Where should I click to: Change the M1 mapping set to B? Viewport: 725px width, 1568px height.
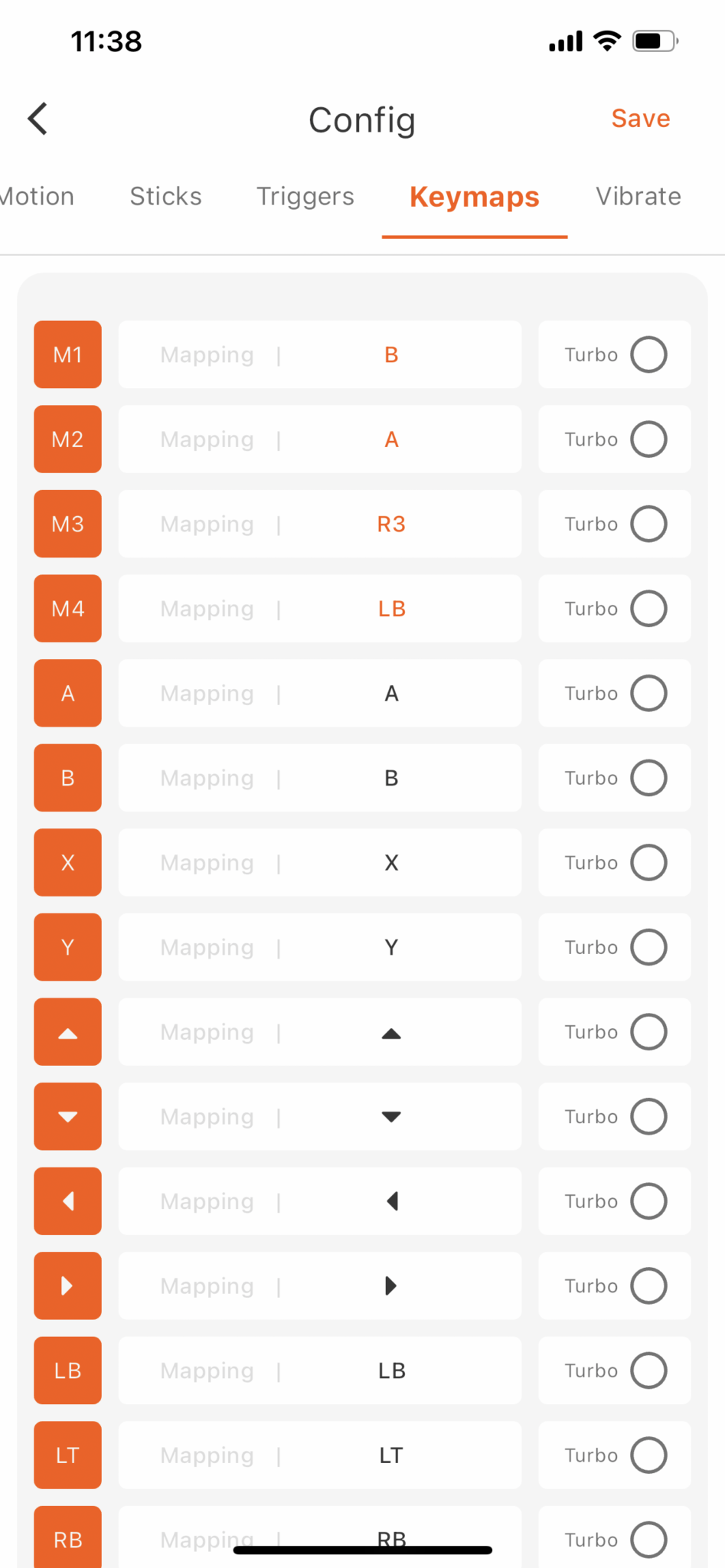(x=320, y=354)
